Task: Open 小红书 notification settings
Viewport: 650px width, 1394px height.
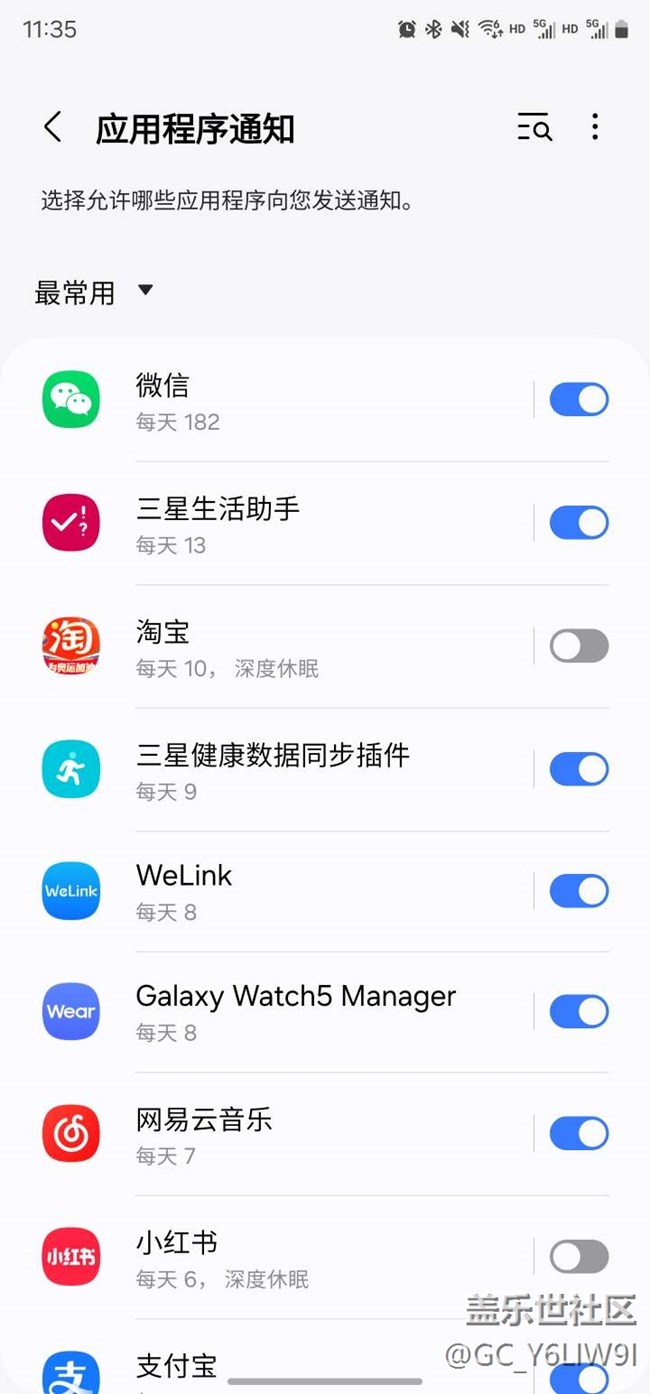Action: [280, 1257]
